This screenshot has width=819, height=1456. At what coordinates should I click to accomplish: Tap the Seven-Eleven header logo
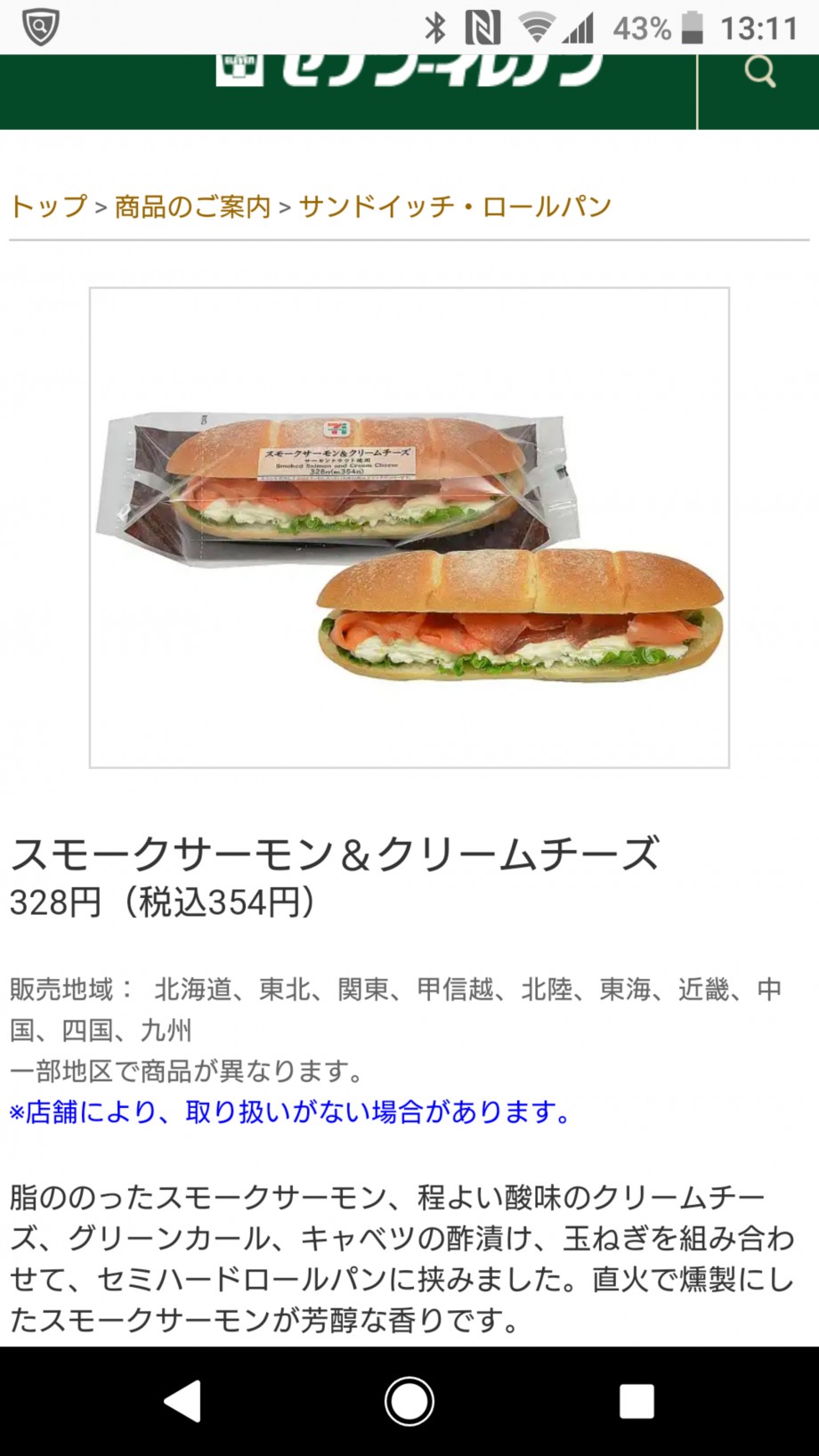pos(409,70)
